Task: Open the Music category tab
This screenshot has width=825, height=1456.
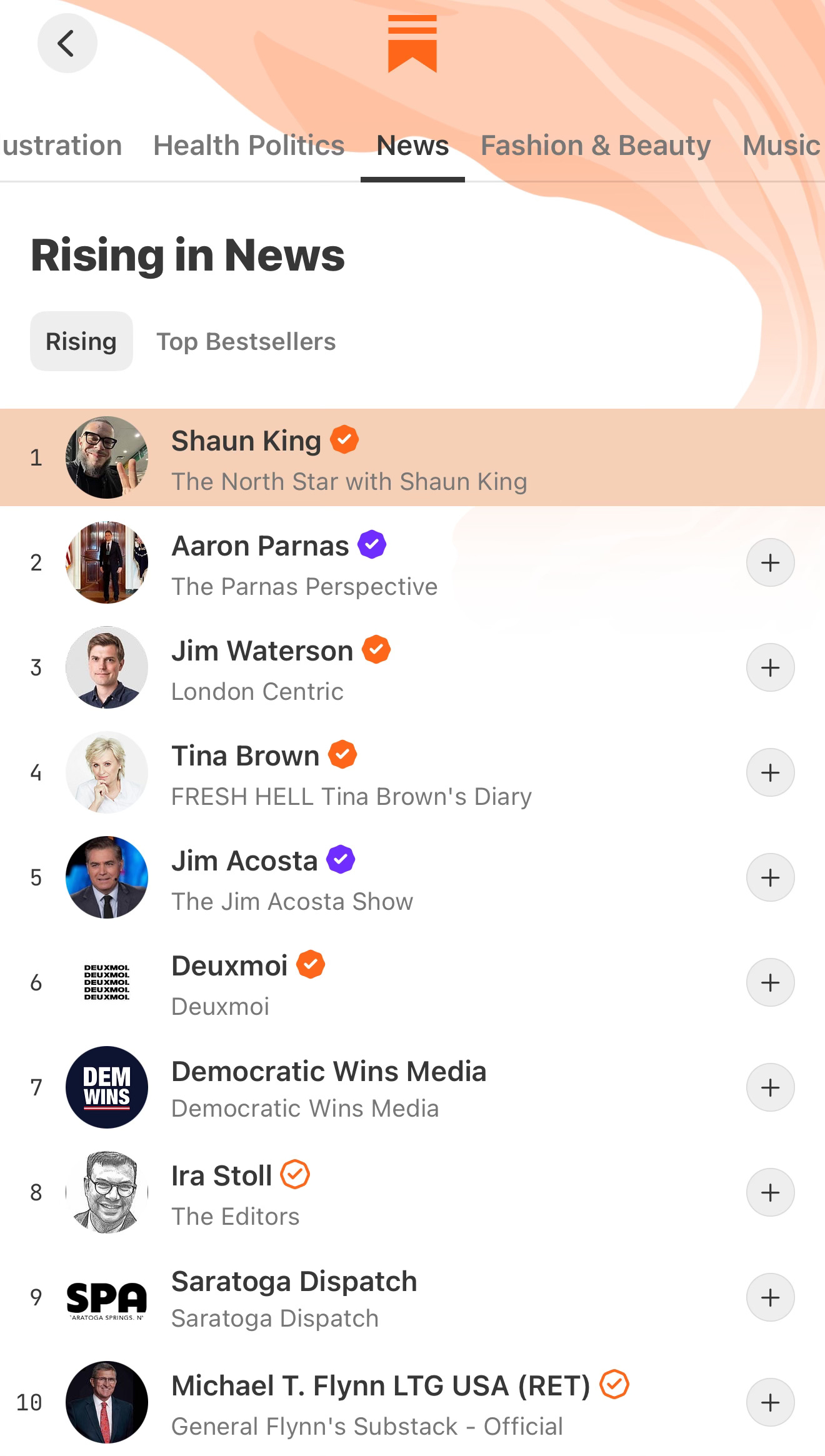Action: [x=781, y=146]
